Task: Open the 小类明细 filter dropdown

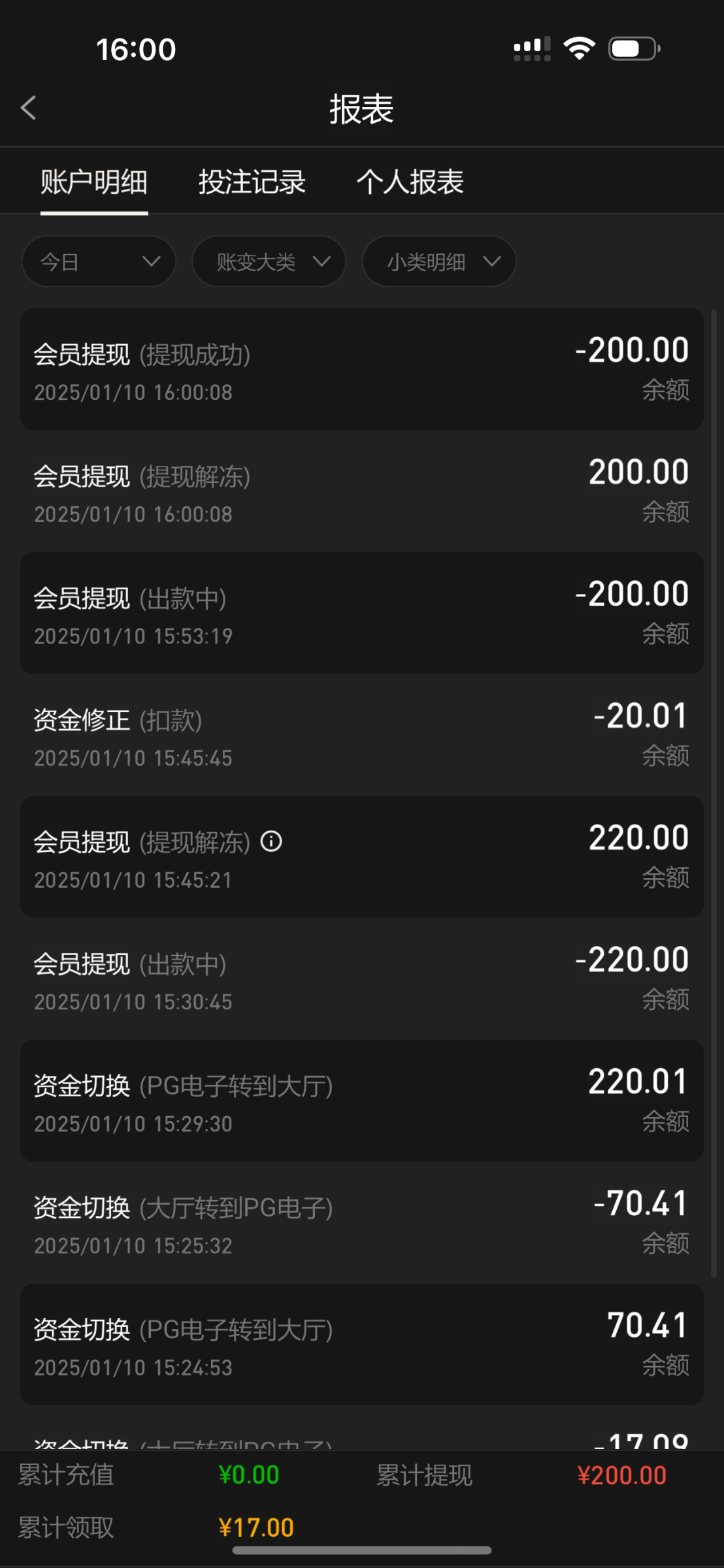Action: pyautogui.click(x=439, y=261)
